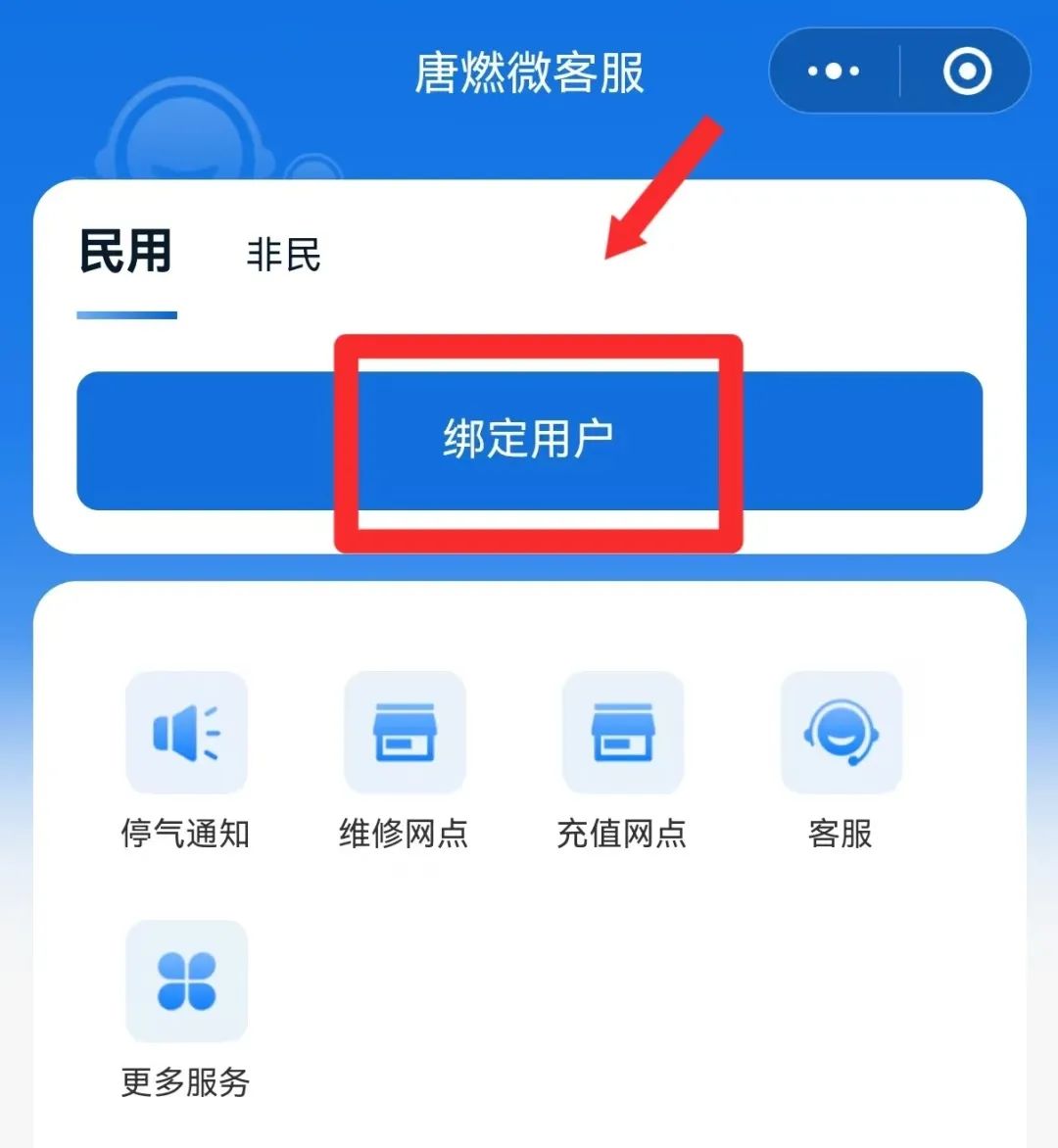
Task: Open 更多服务 more services grid icon
Action: coord(186,981)
